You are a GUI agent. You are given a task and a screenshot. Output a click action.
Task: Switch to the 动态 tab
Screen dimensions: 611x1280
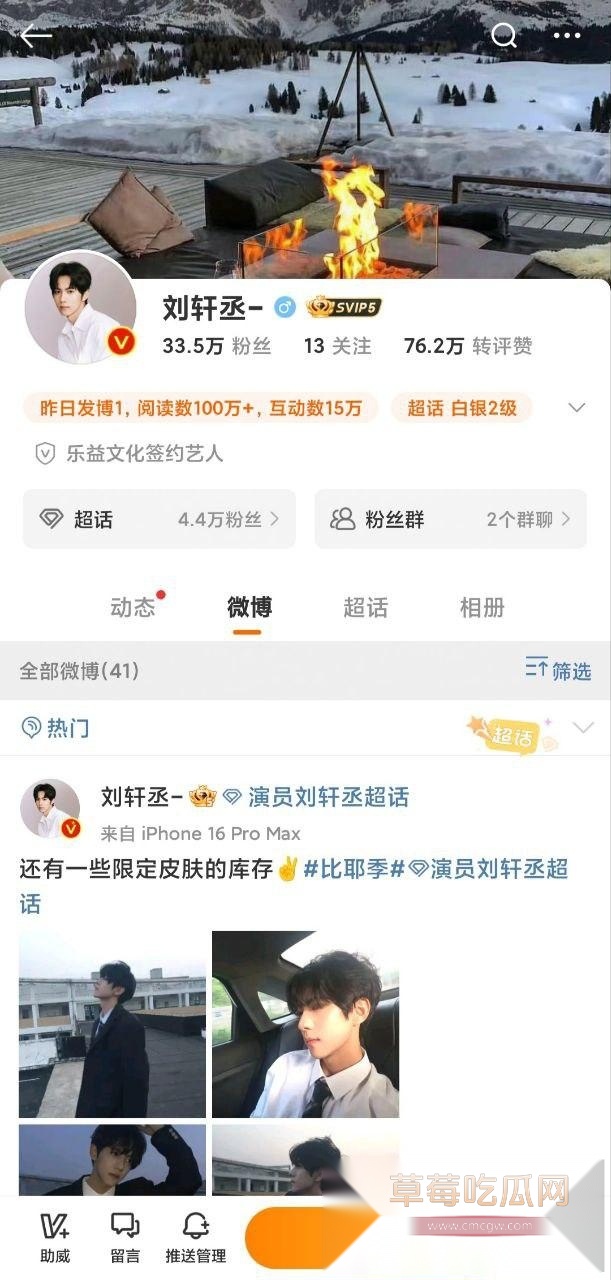pos(133,607)
